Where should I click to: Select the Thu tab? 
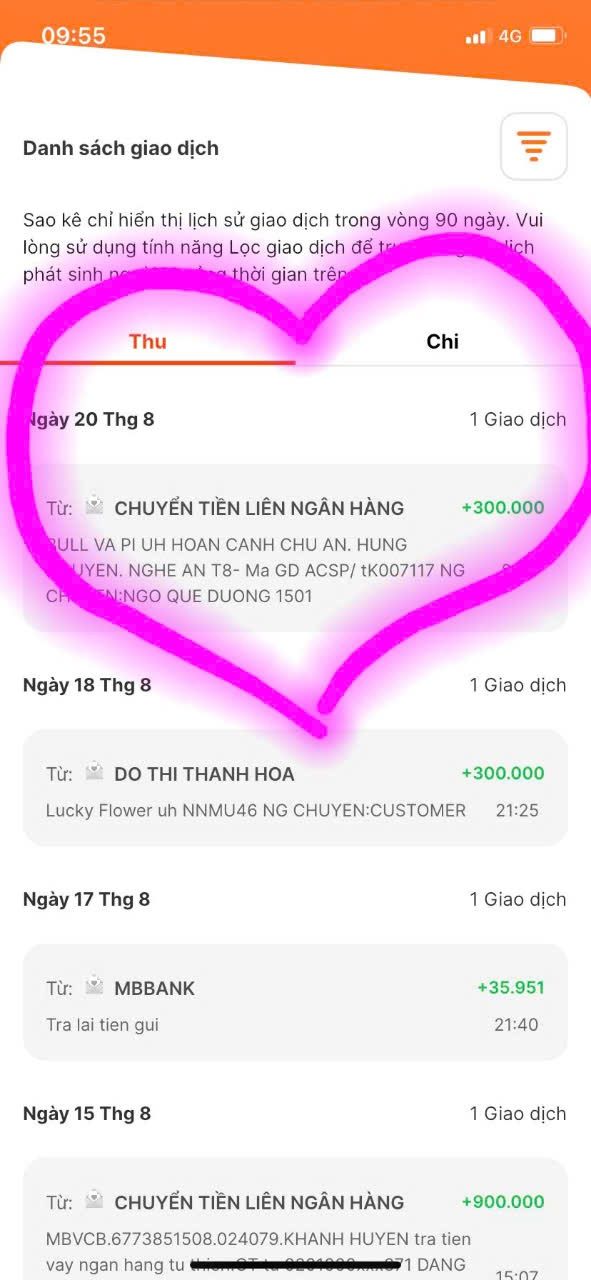(148, 342)
